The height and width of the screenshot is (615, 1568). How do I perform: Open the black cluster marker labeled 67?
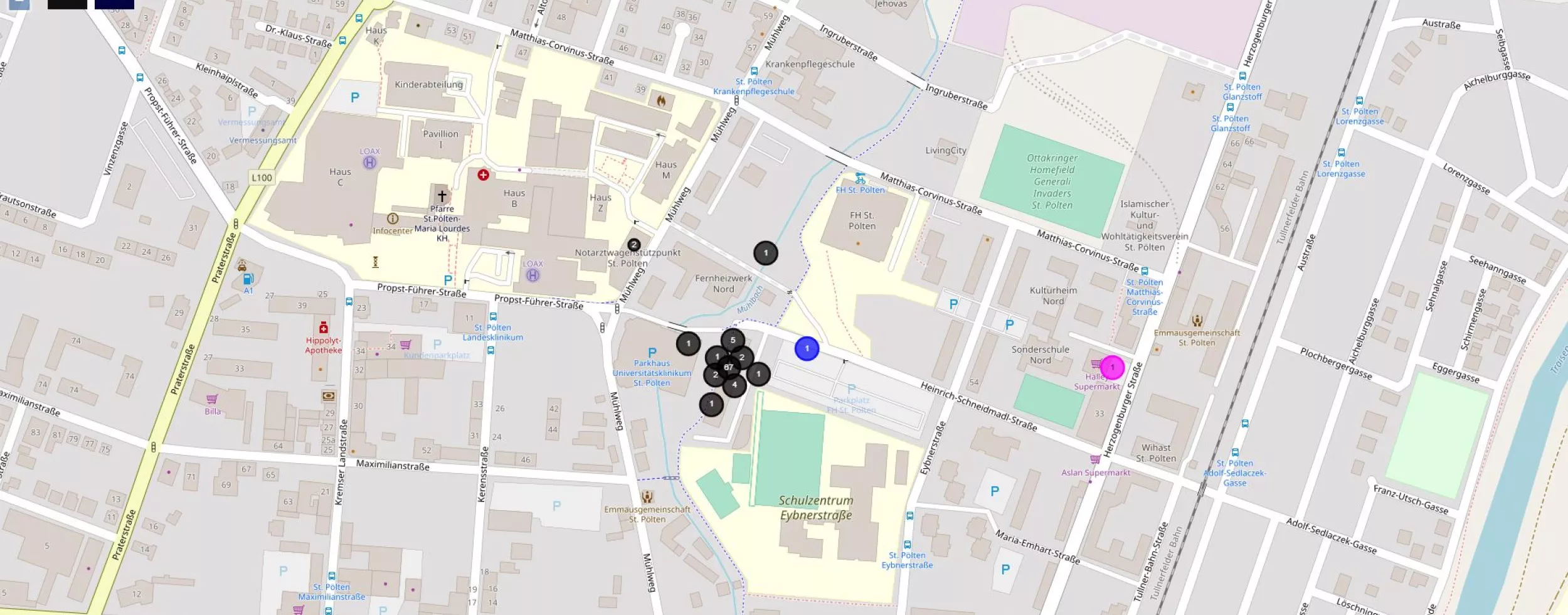pos(728,367)
